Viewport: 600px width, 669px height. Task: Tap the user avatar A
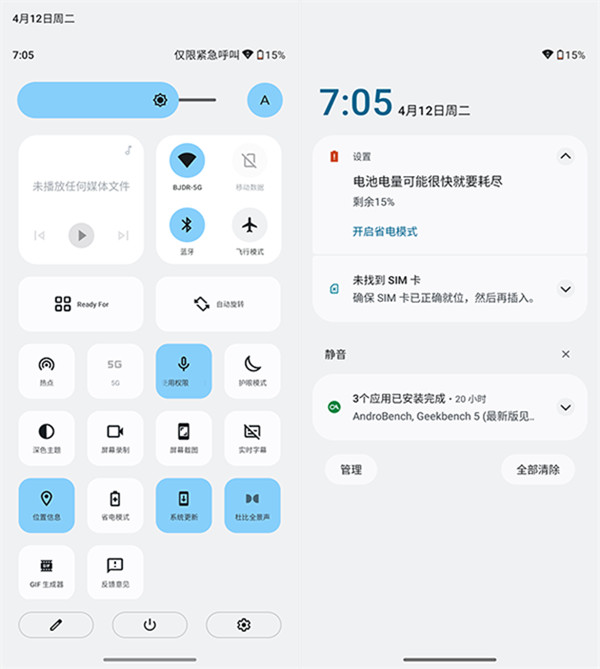[x=264, y=100]
